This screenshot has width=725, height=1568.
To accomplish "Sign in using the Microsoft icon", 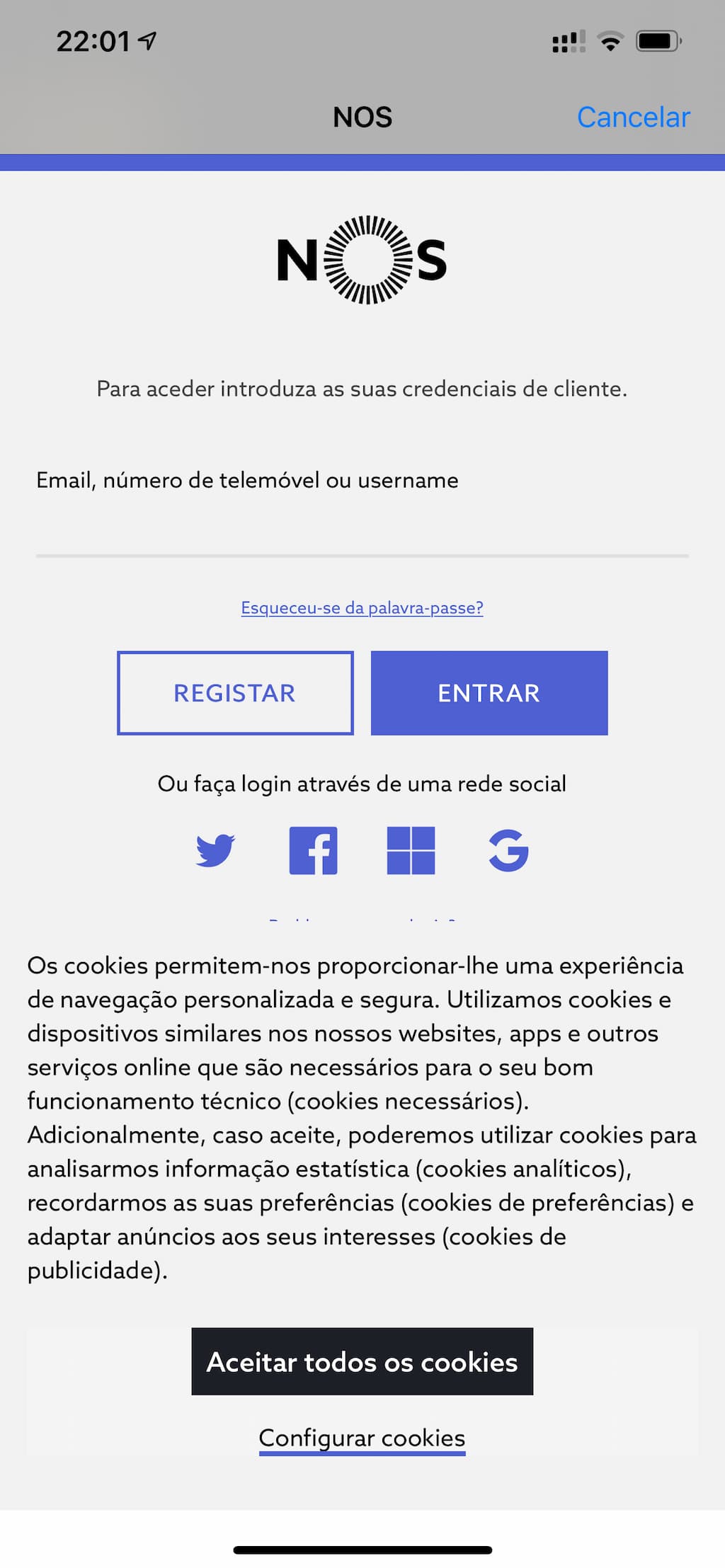I will coord(411,850).
